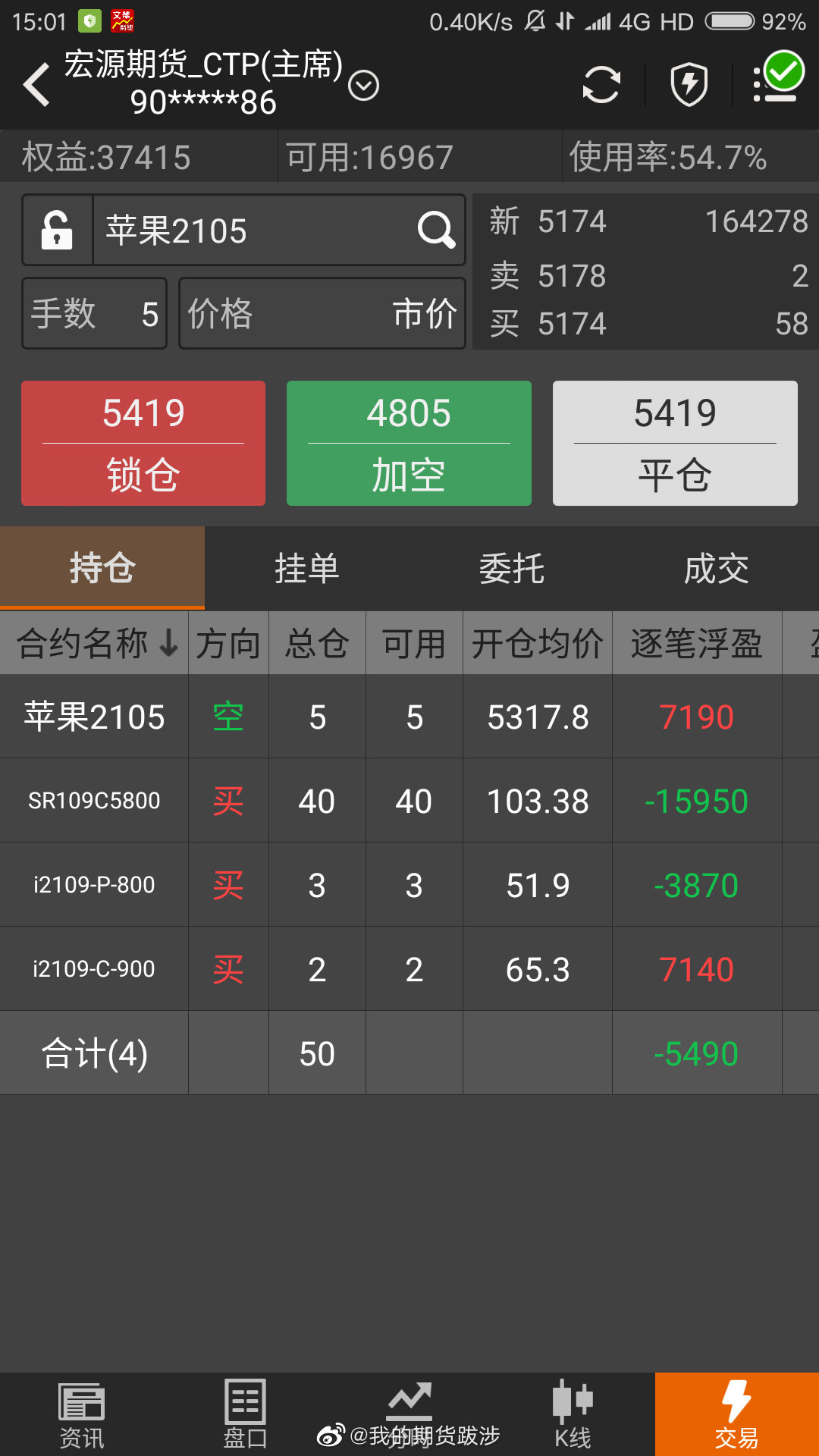This screenshot has width=819, height=1456.
Task: Refresh the account data
Action: pos(601,84)
